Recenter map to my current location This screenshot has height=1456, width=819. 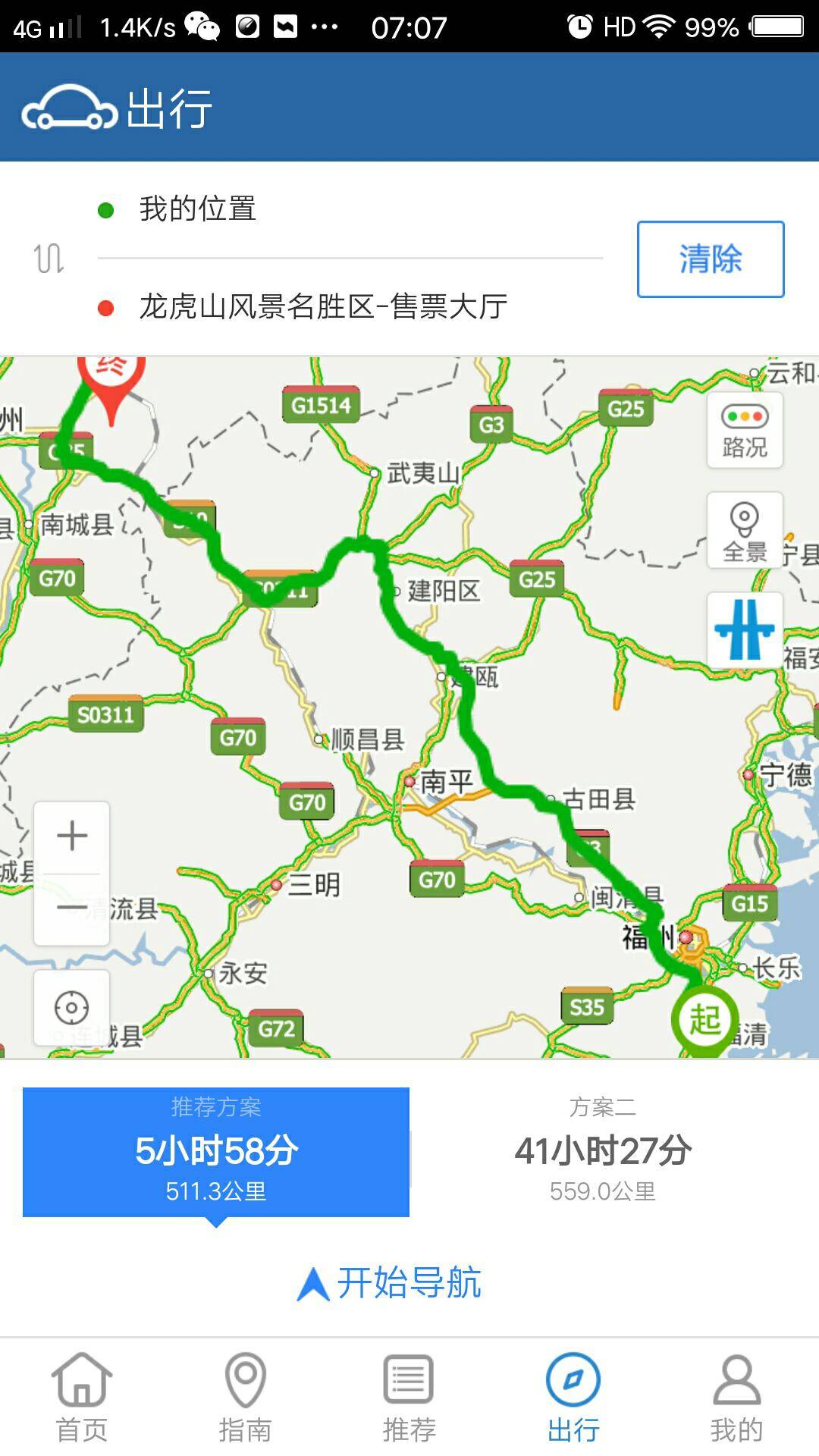click(x=72, y=1008)
